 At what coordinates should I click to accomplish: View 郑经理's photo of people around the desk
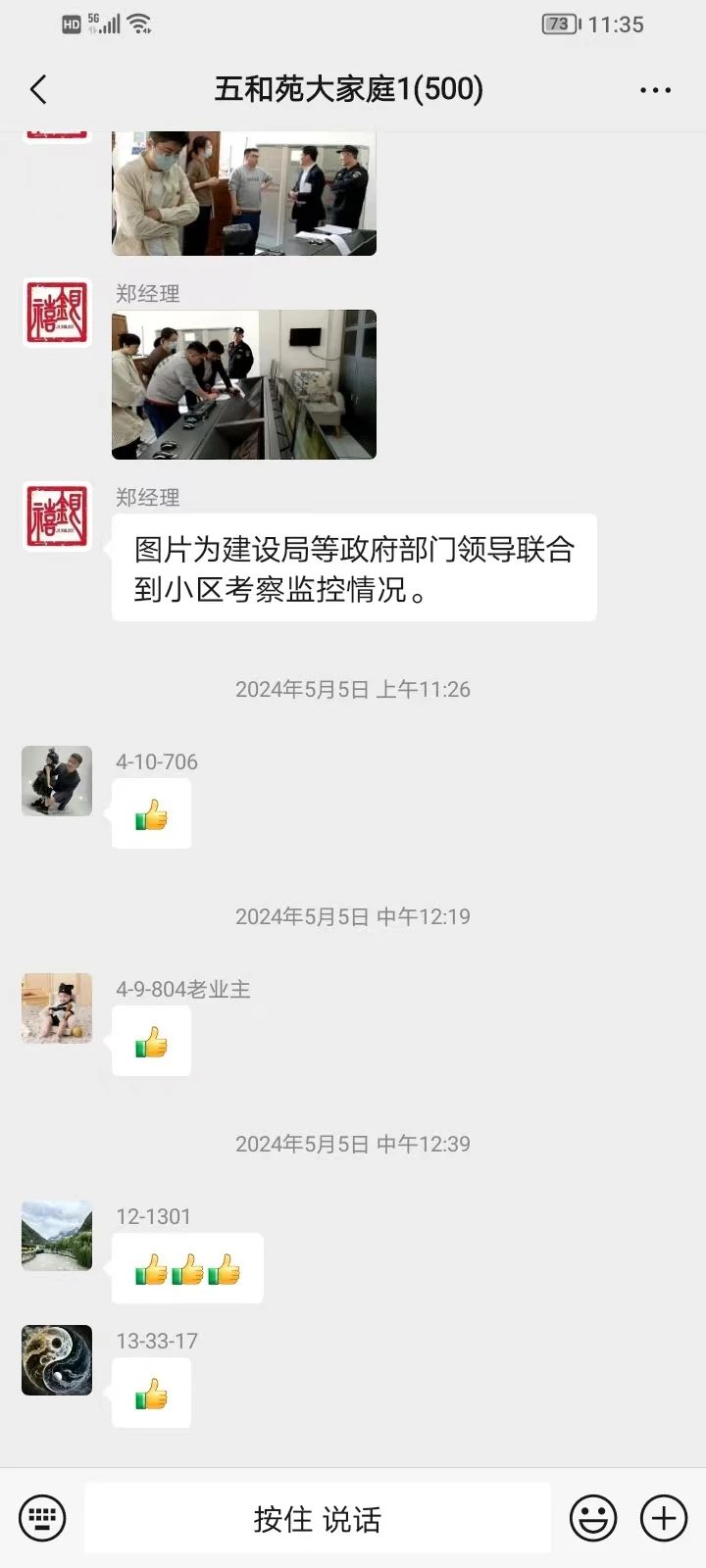point(243,384)
